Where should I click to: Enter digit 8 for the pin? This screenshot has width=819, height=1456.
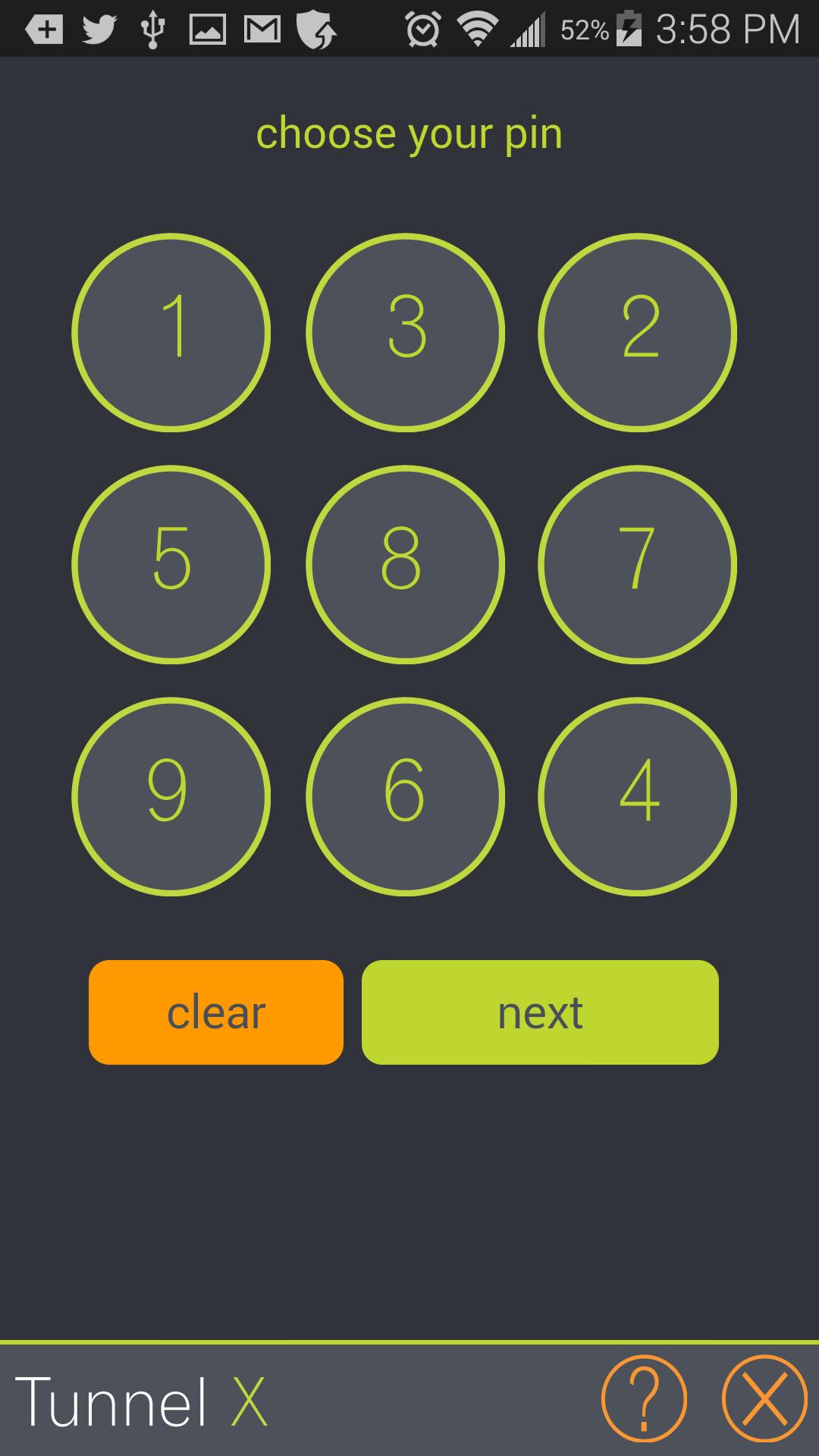tap(405, 564)
